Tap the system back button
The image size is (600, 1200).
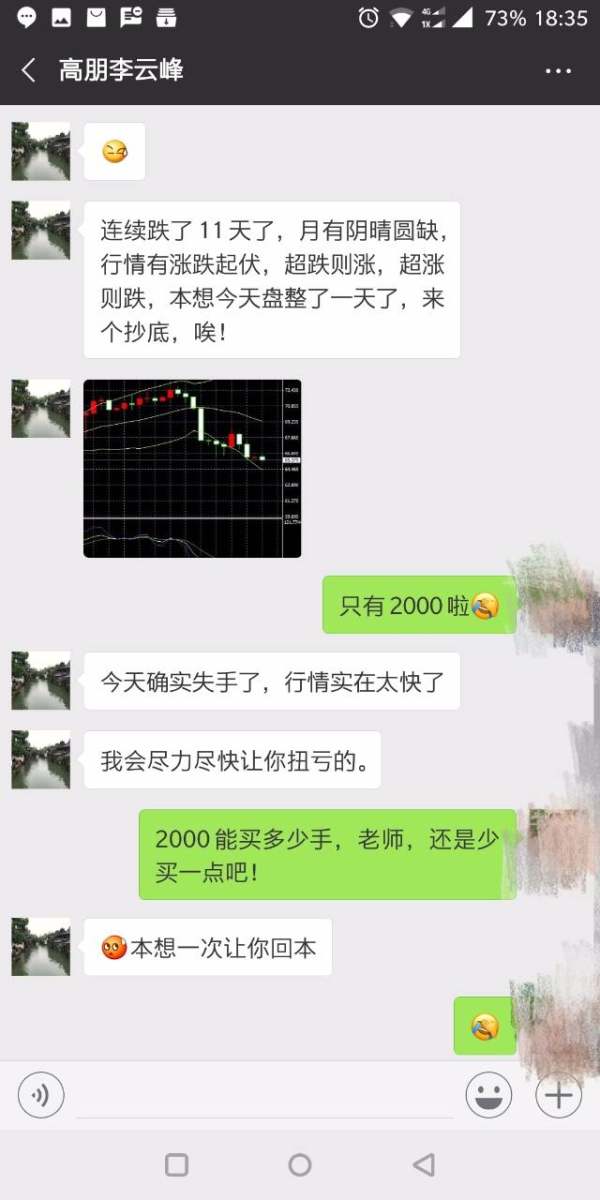424,1165
